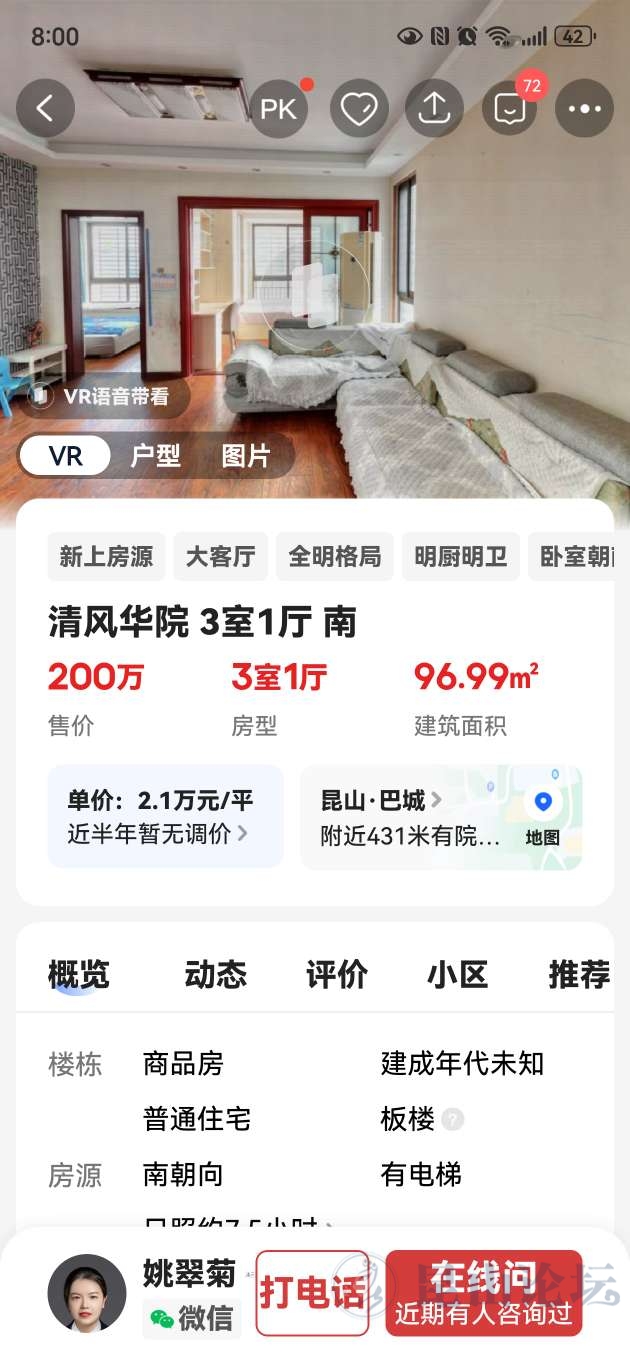Jump to the 推荐 section tab
Viewport: 630px width, 1360px height.
[578, 974]
